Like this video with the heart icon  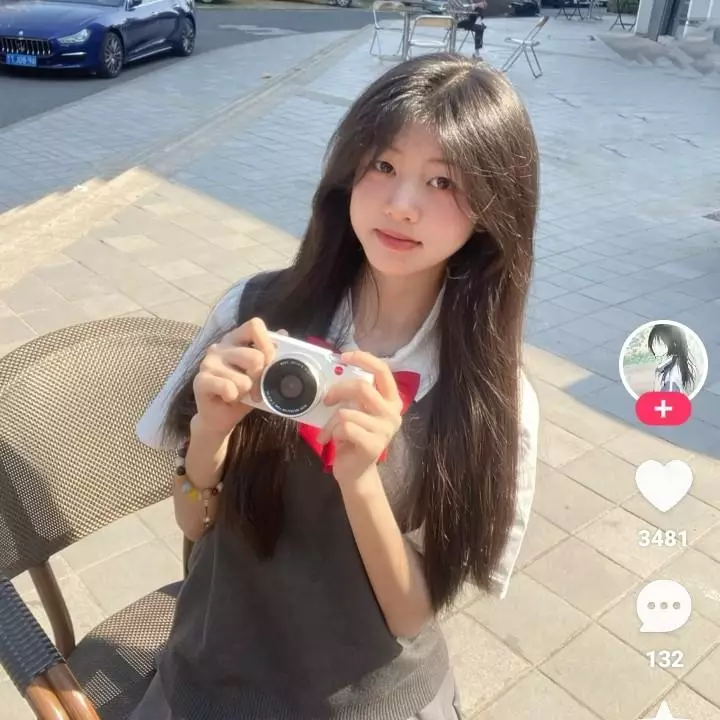[663, 485]
